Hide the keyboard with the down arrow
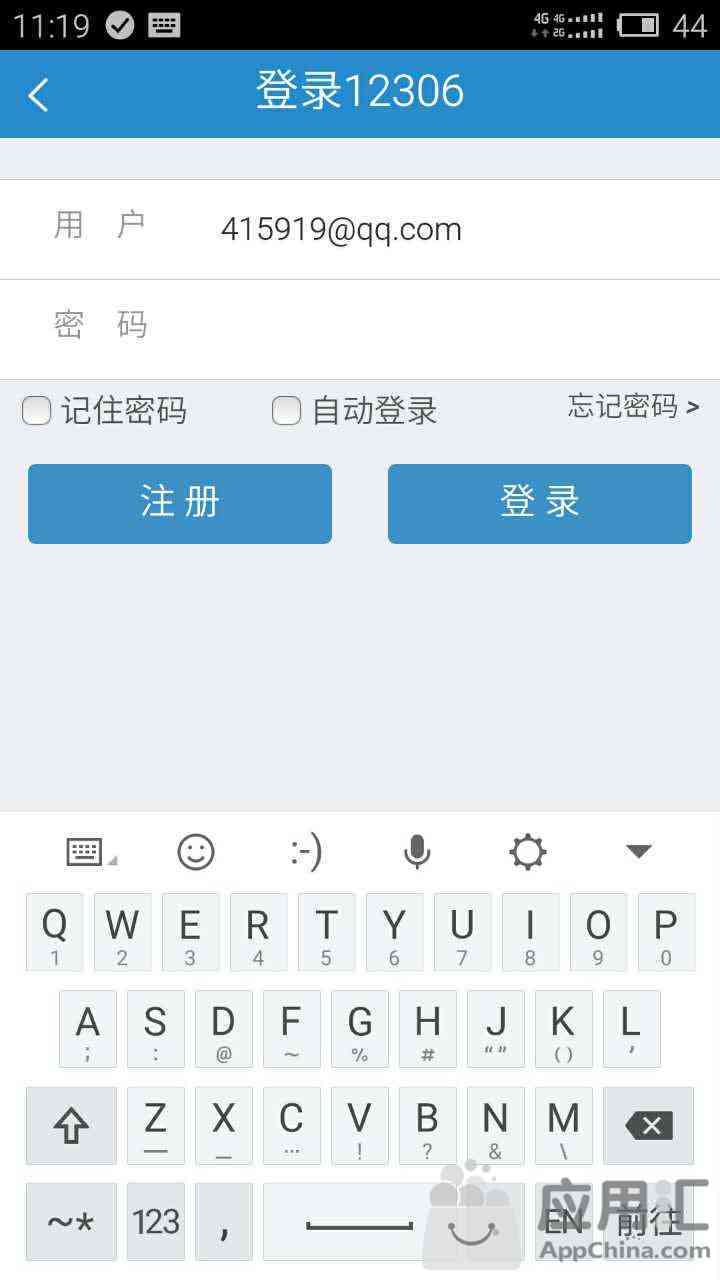The height and width of the screenshot is (1280, 720). 638,852
